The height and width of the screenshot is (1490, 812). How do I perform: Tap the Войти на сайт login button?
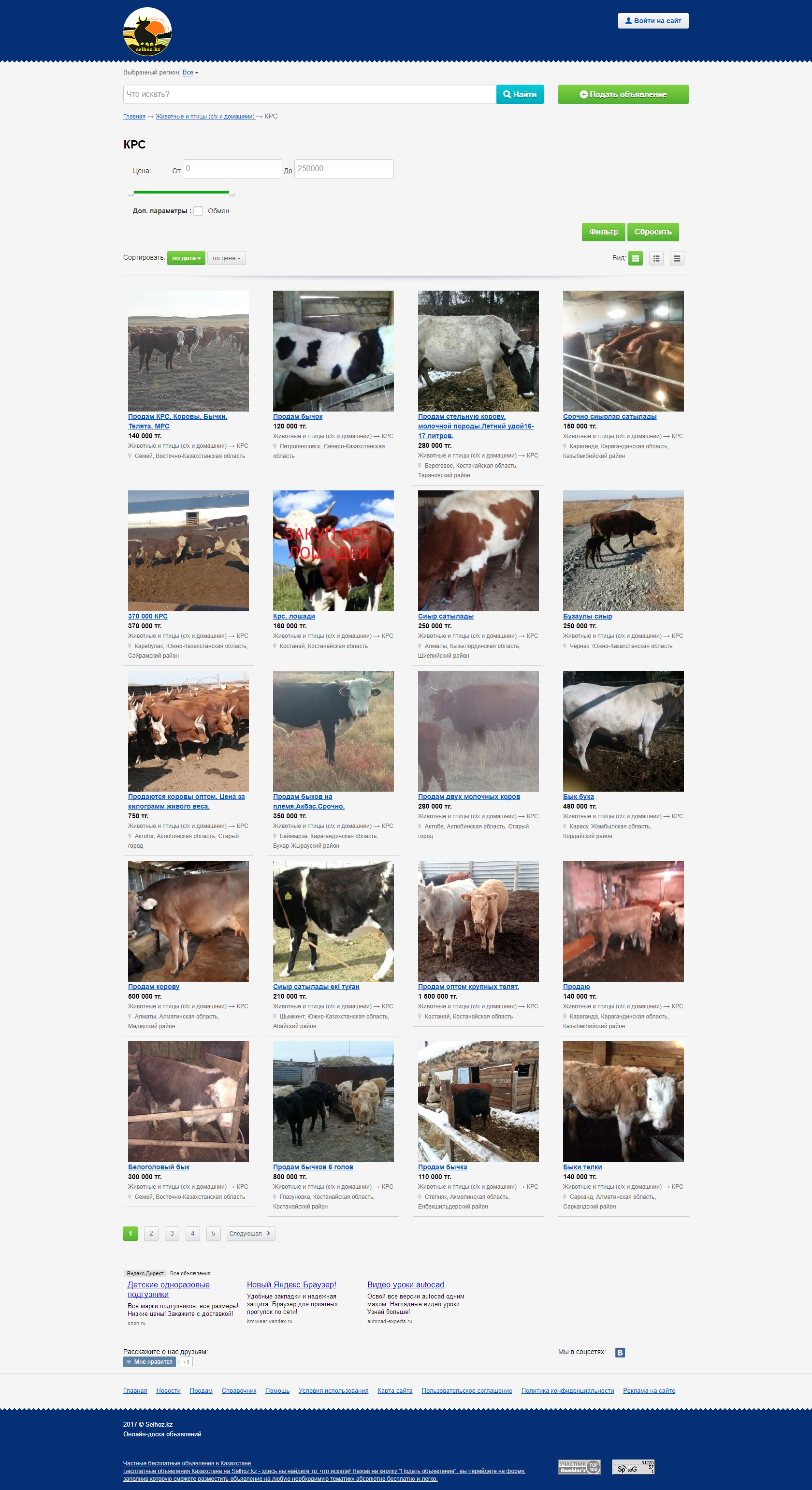[652, 21]
